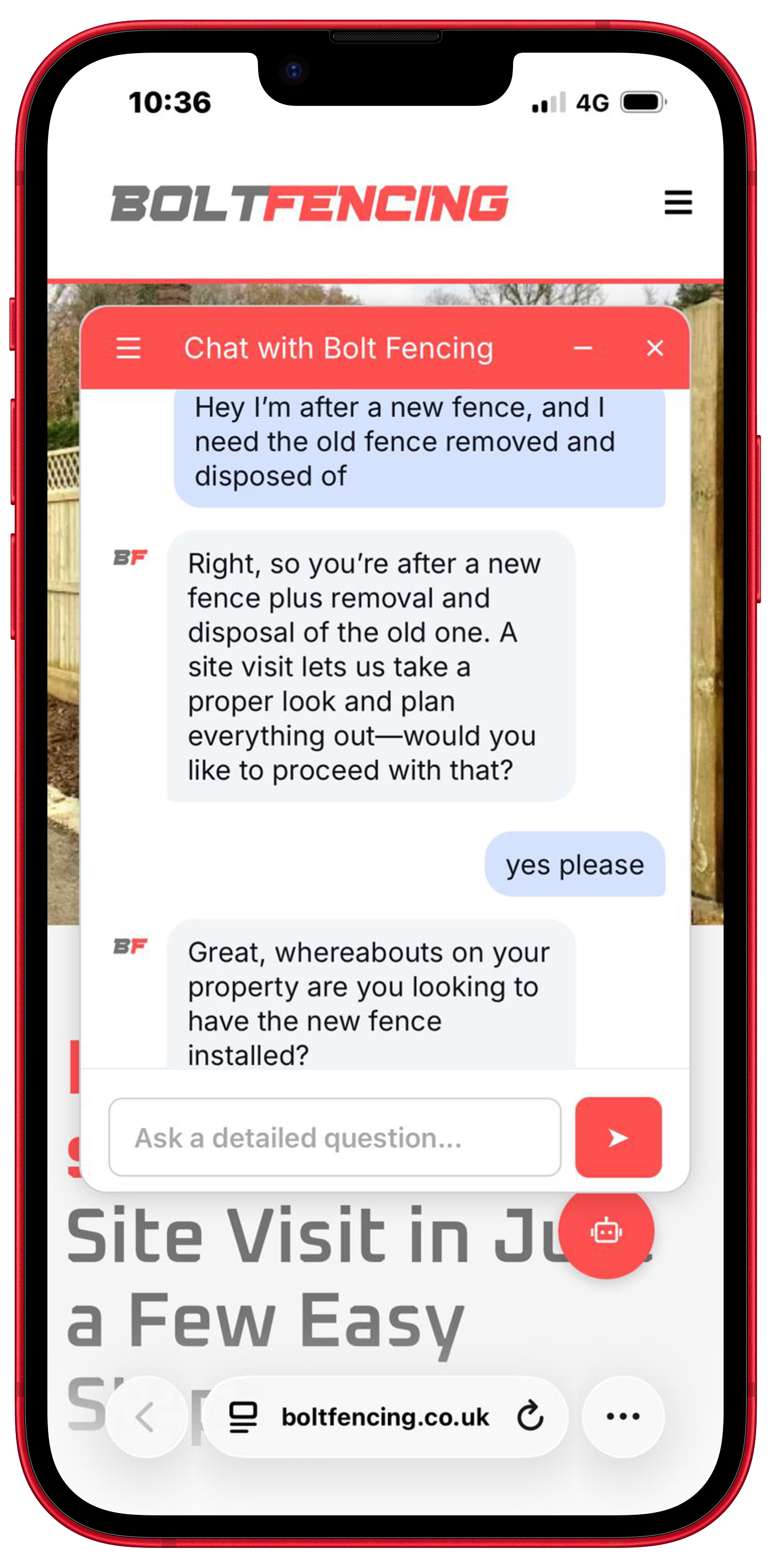
Task: Focus the 'Ask a detailed question' field
Action: (334, 1137)
